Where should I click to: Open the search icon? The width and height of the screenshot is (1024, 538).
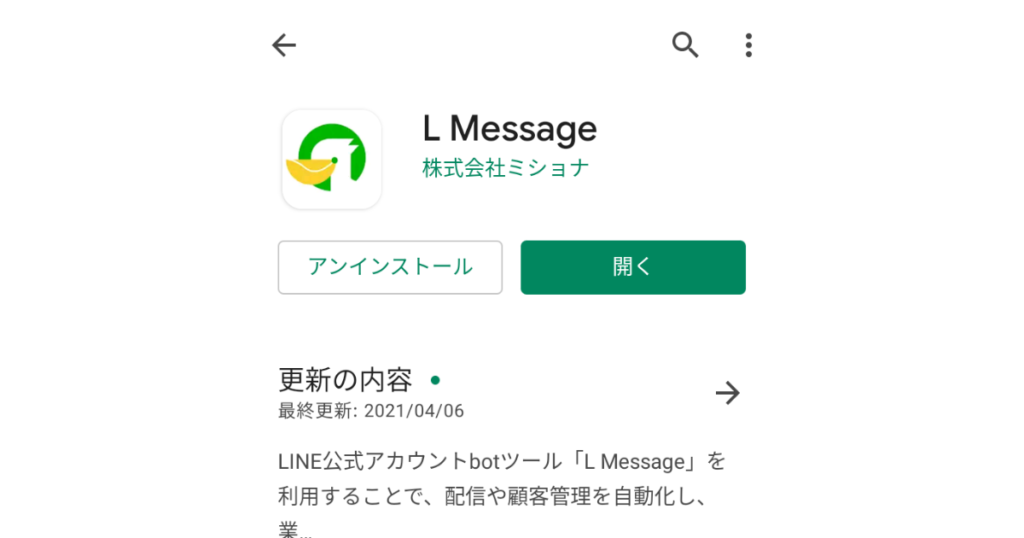coord(685,45)
